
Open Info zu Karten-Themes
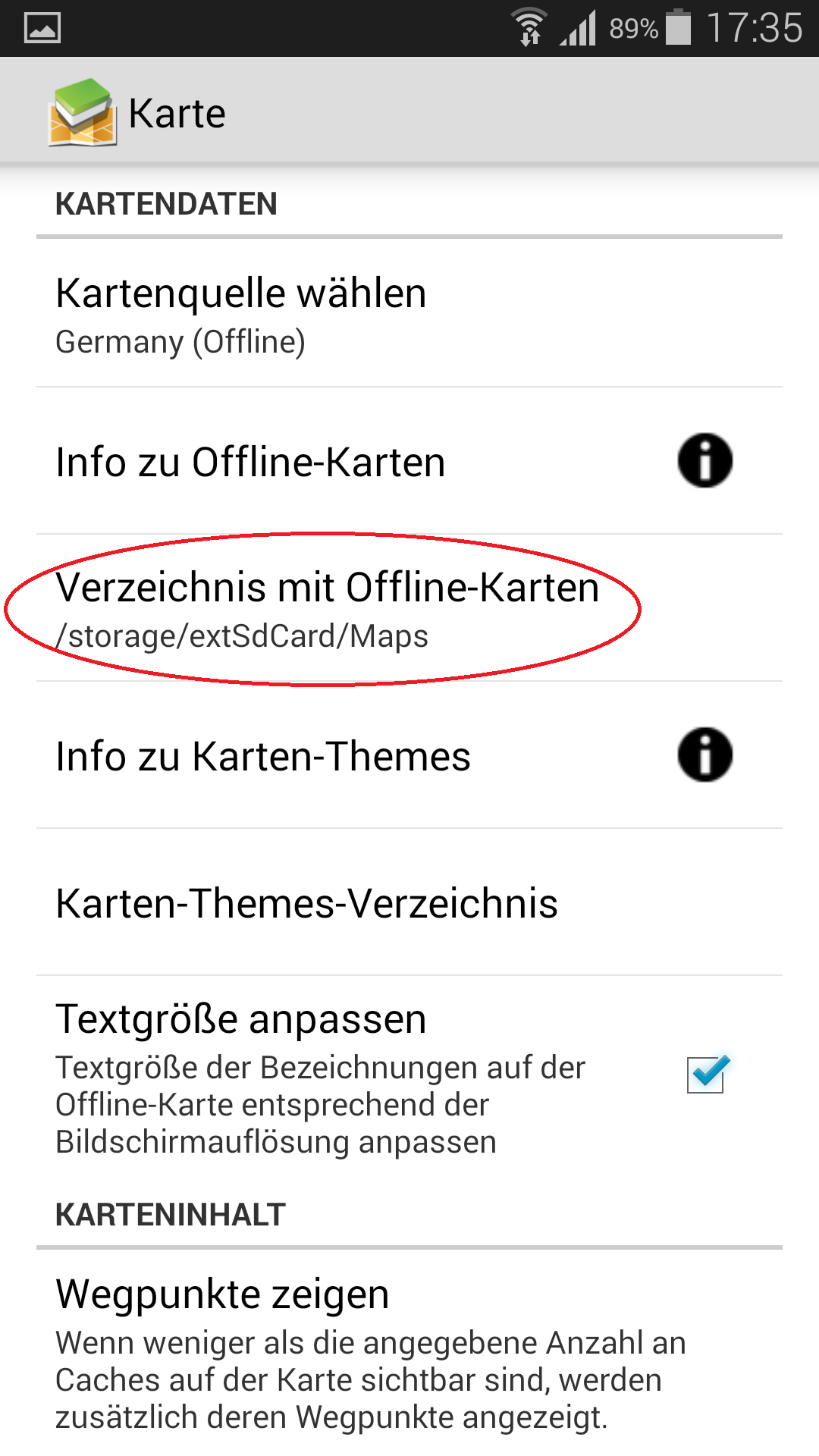pyautogui.click(x=409, y=755)
